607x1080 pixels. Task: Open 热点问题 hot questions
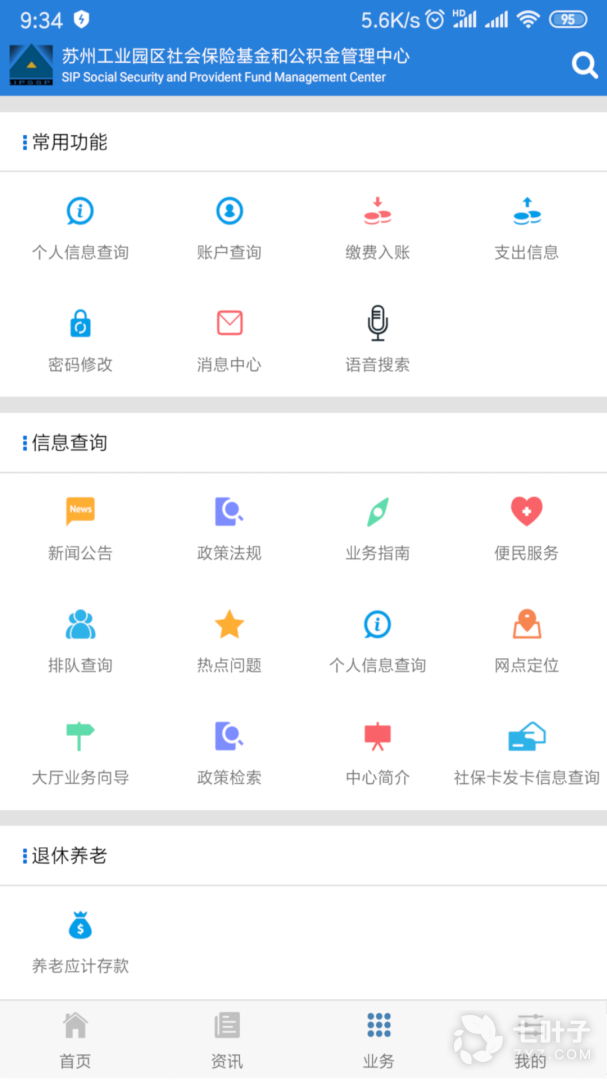pyautogui.click(x=229, y=641)
